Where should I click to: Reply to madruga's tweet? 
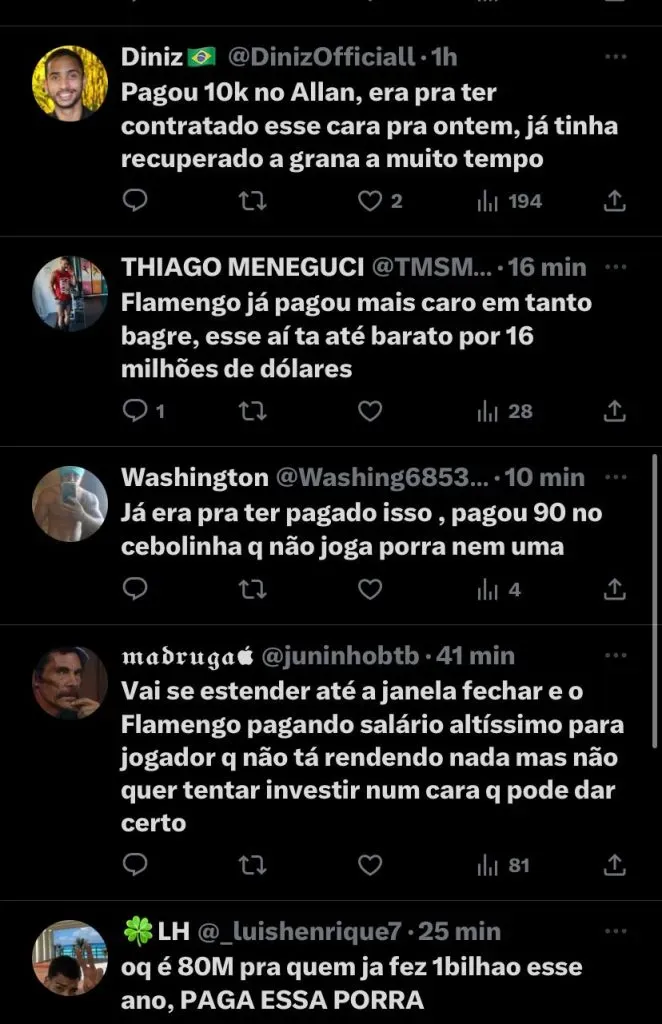135,865
